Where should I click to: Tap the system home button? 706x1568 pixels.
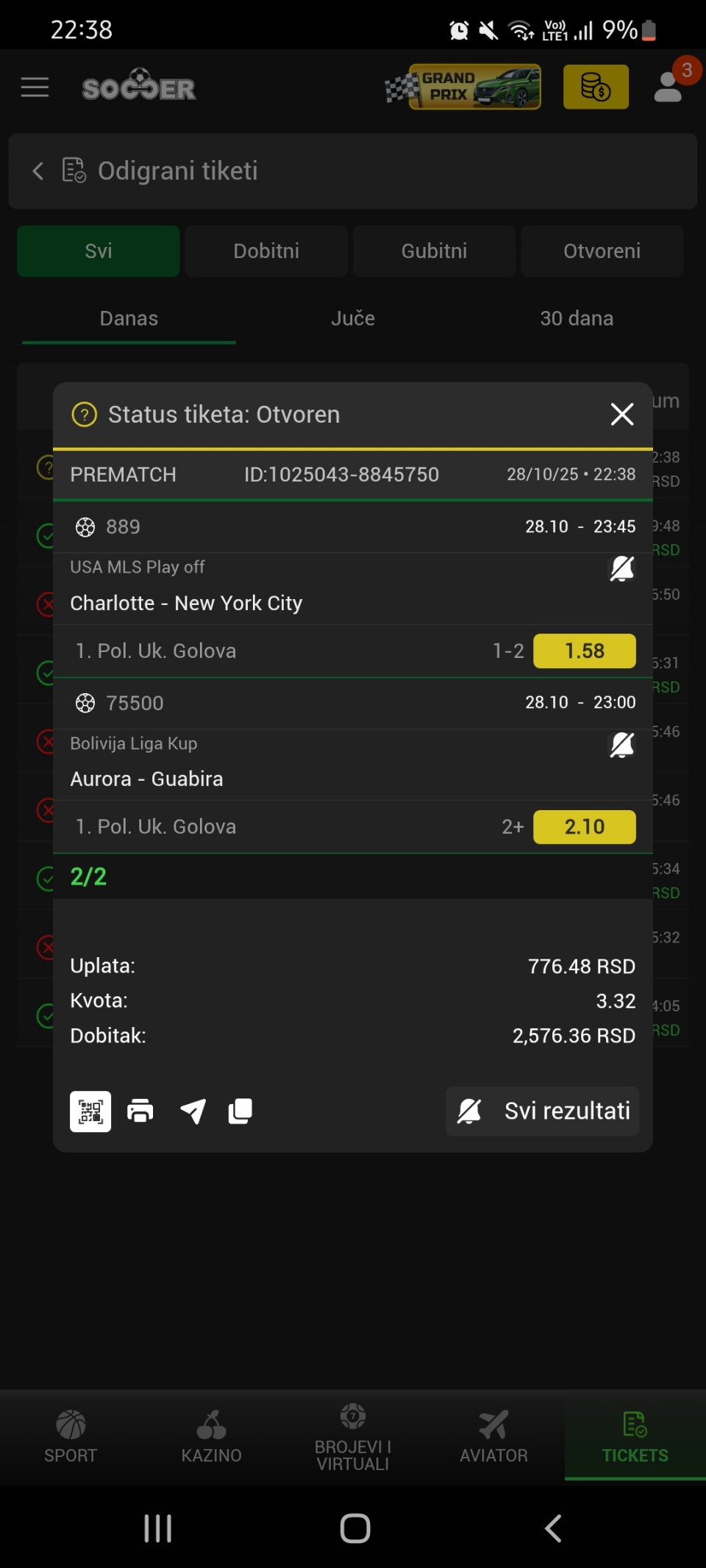pos(354,1528)
